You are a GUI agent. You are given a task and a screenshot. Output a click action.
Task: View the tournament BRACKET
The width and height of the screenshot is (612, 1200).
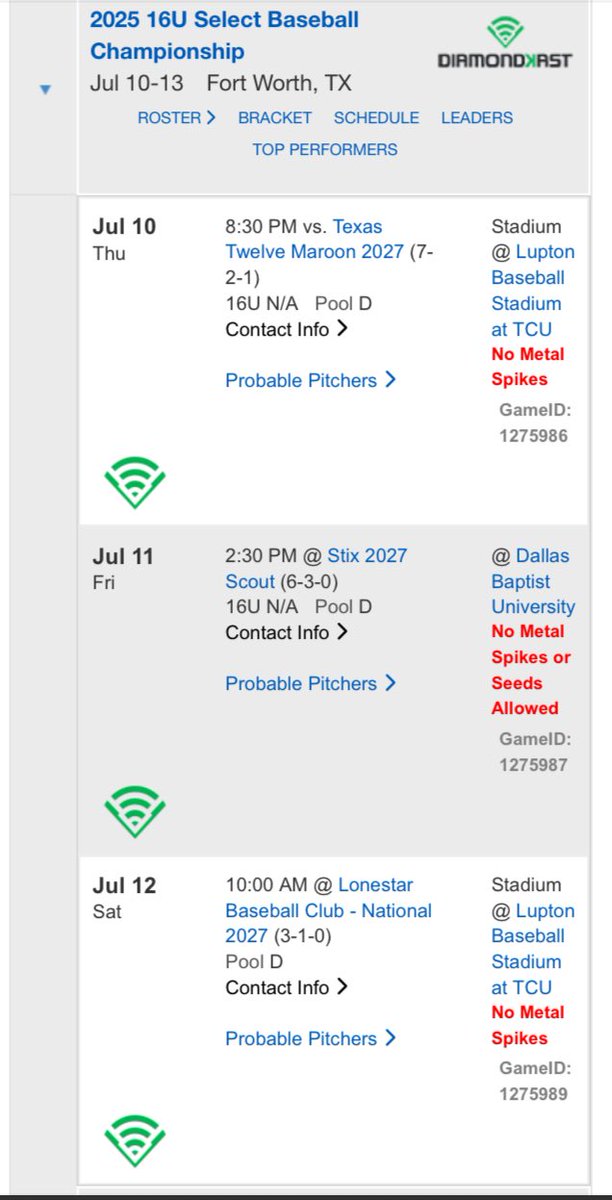[x=275, y=117]
